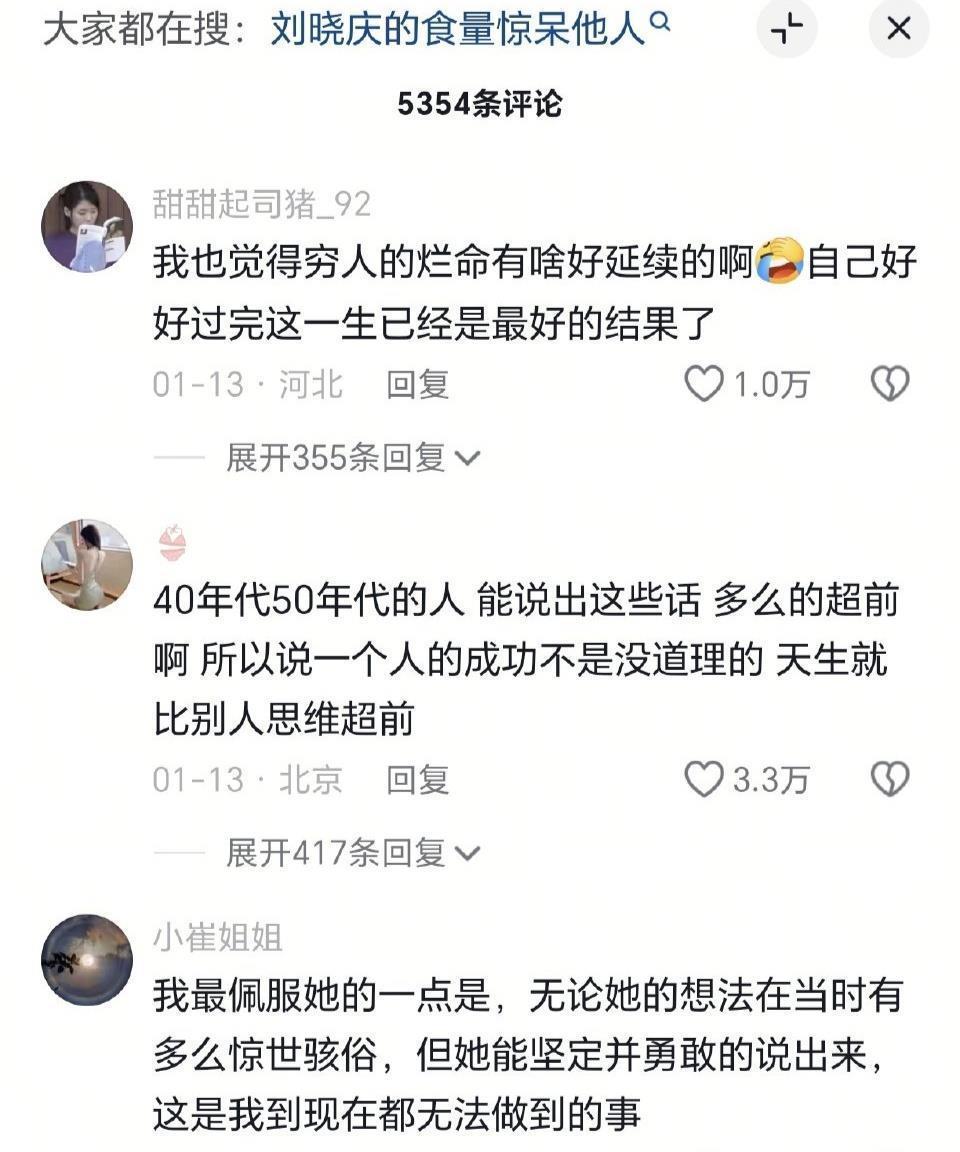Expand the comments panel to full screen
960x1152 pixels.
(788, 30)
